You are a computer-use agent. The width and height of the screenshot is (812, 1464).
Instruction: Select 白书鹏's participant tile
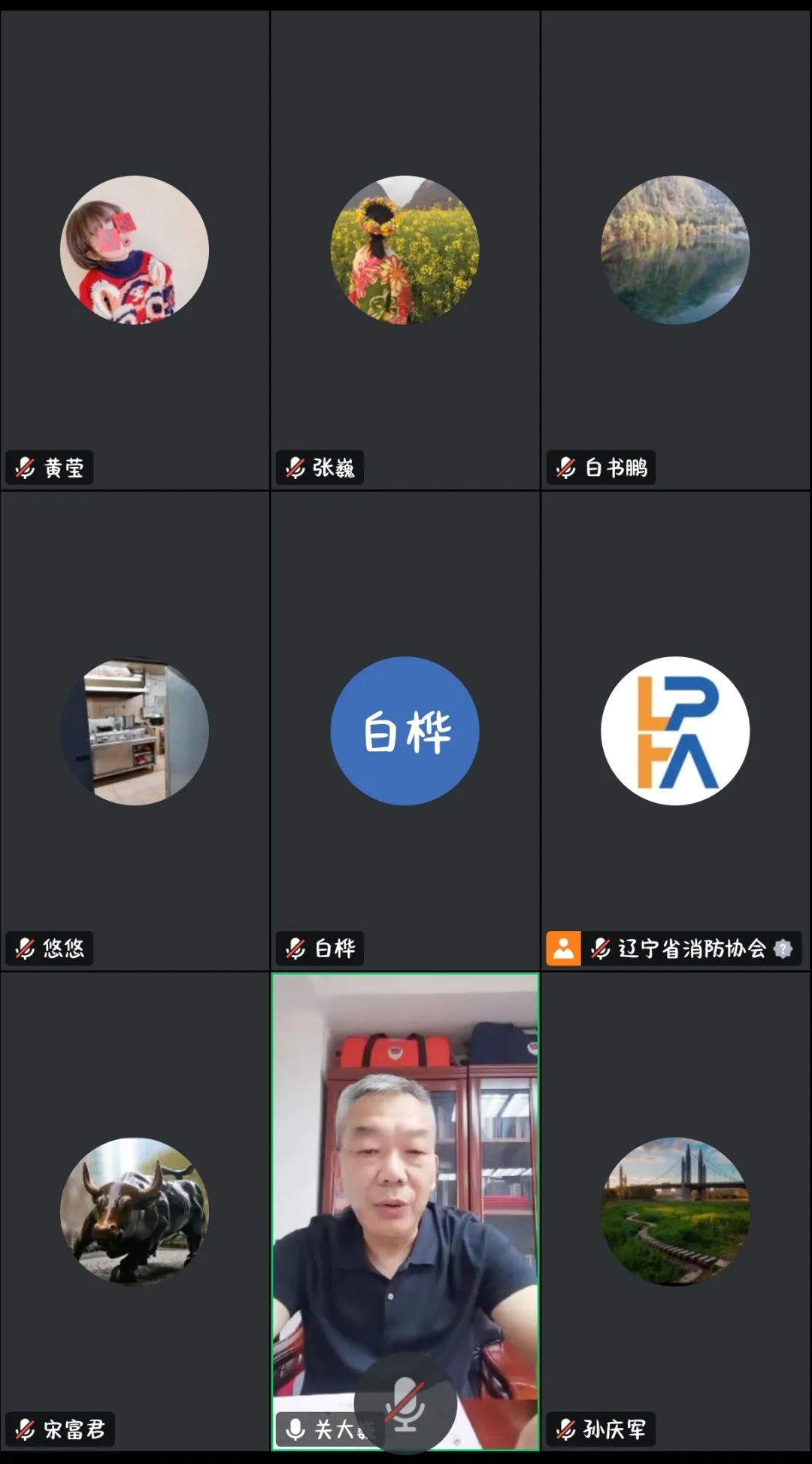[675, 250]
